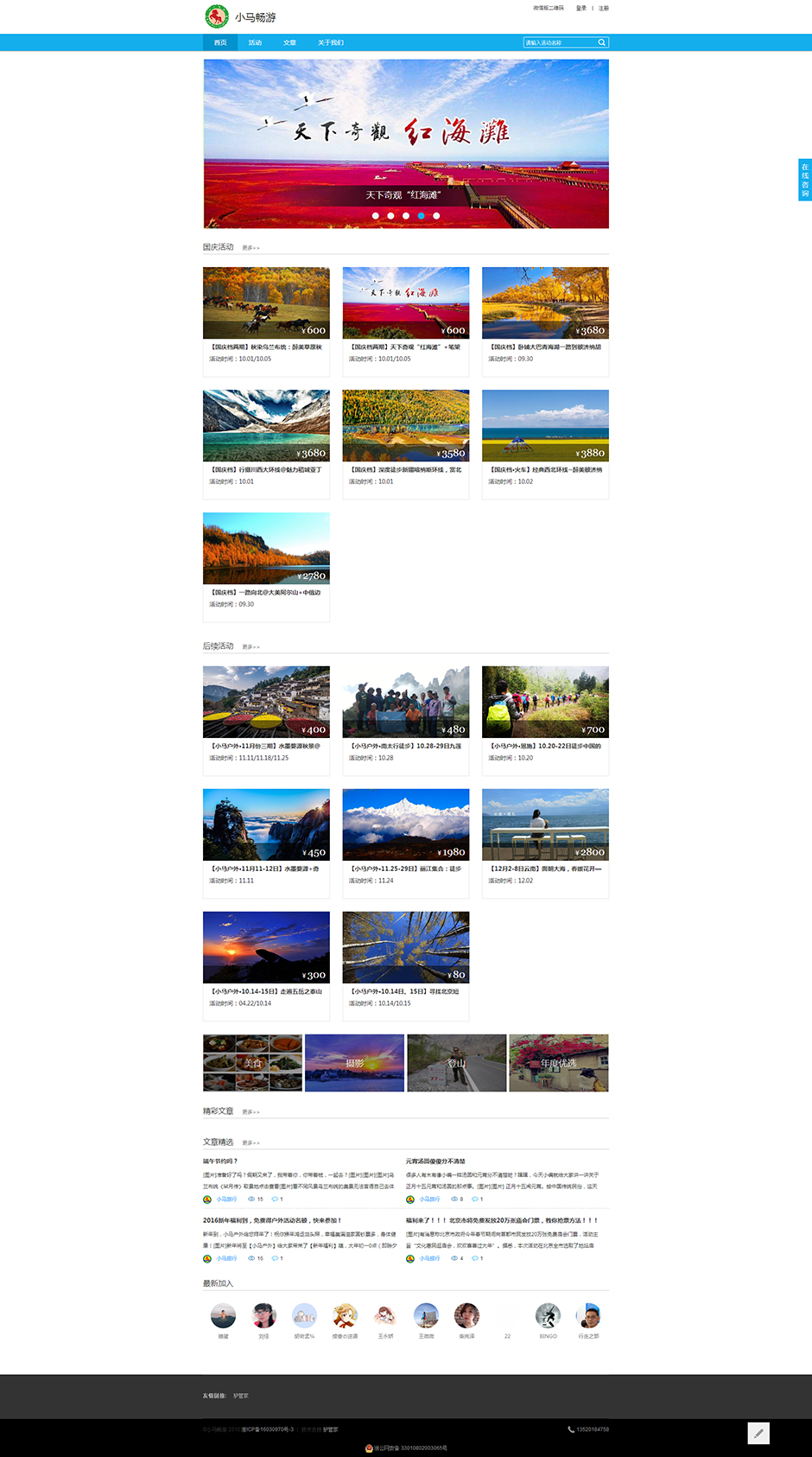Read the article 元宵汤圆傻傻分不清楚

coord(435,1161)
